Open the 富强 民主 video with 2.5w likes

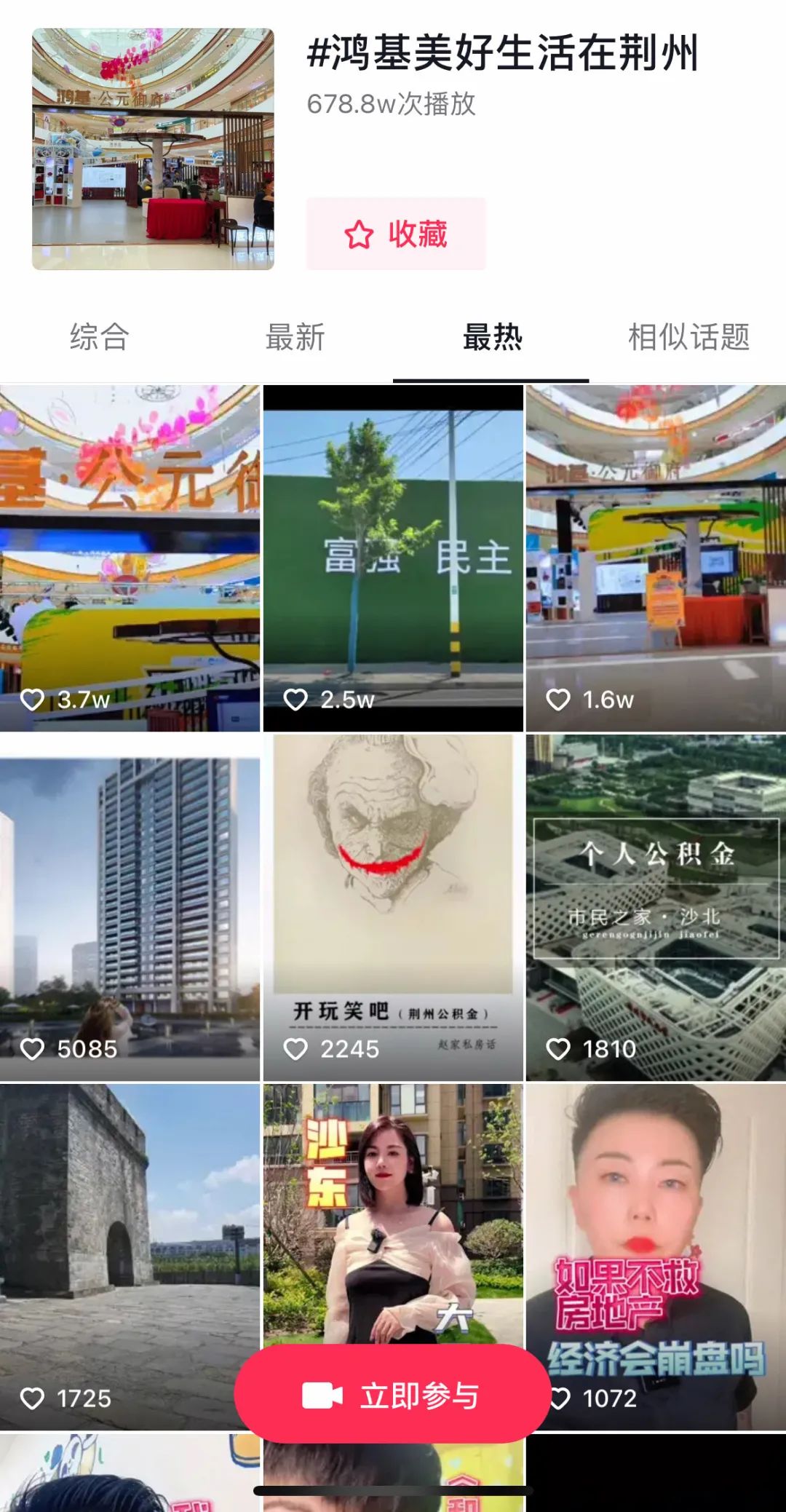(393, 558)
